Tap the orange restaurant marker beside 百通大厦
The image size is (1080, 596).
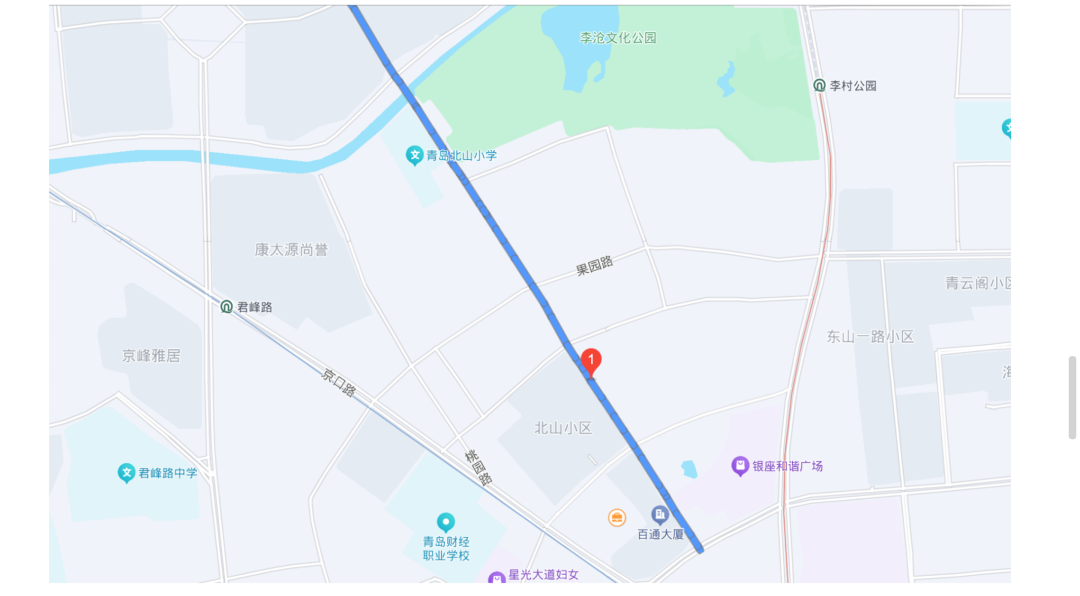coord(617,517)
